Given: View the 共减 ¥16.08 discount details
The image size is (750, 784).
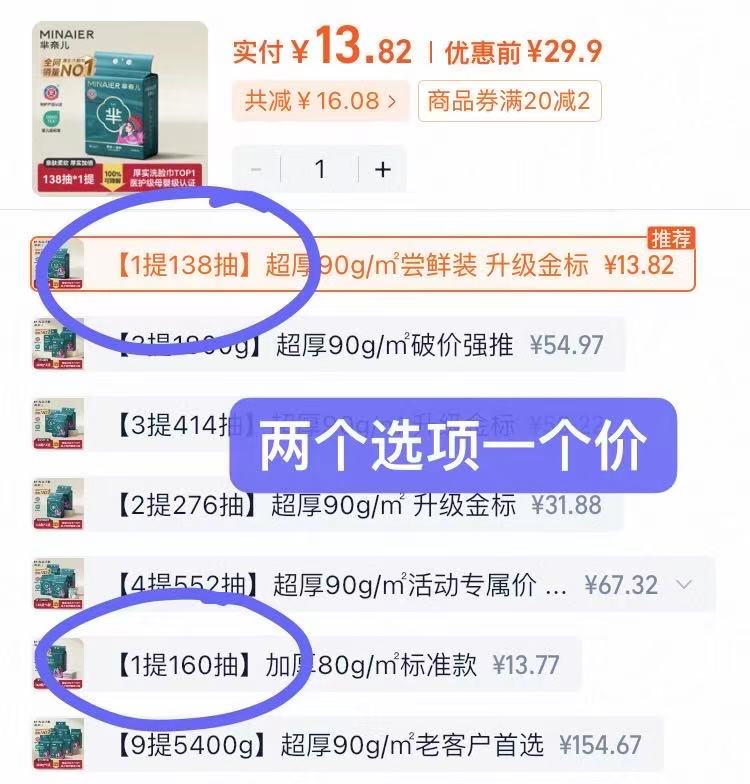Looking at the screenshot, I should [x=320, y=101].
